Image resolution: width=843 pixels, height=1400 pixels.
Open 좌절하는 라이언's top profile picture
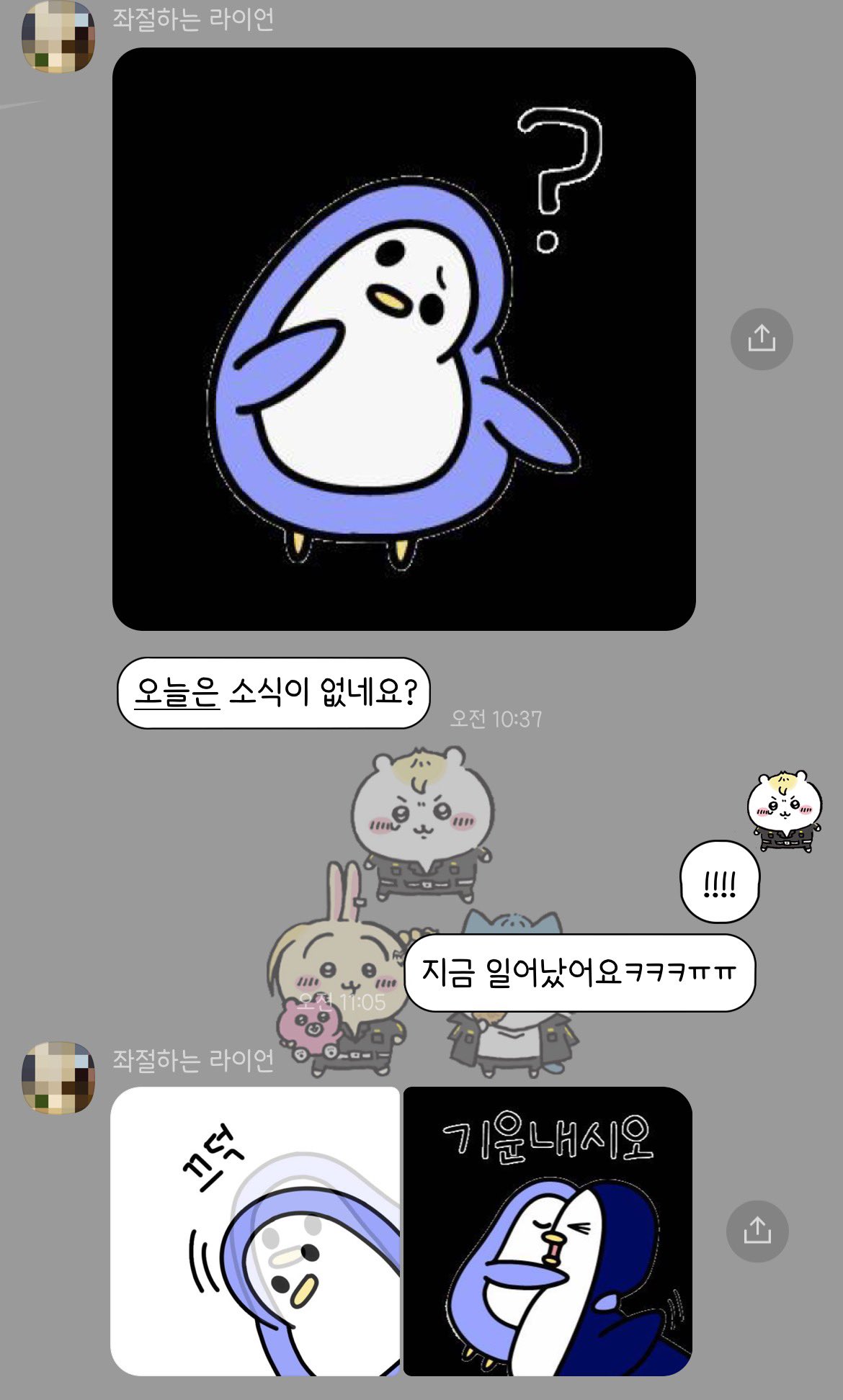[x=58, y=36]
